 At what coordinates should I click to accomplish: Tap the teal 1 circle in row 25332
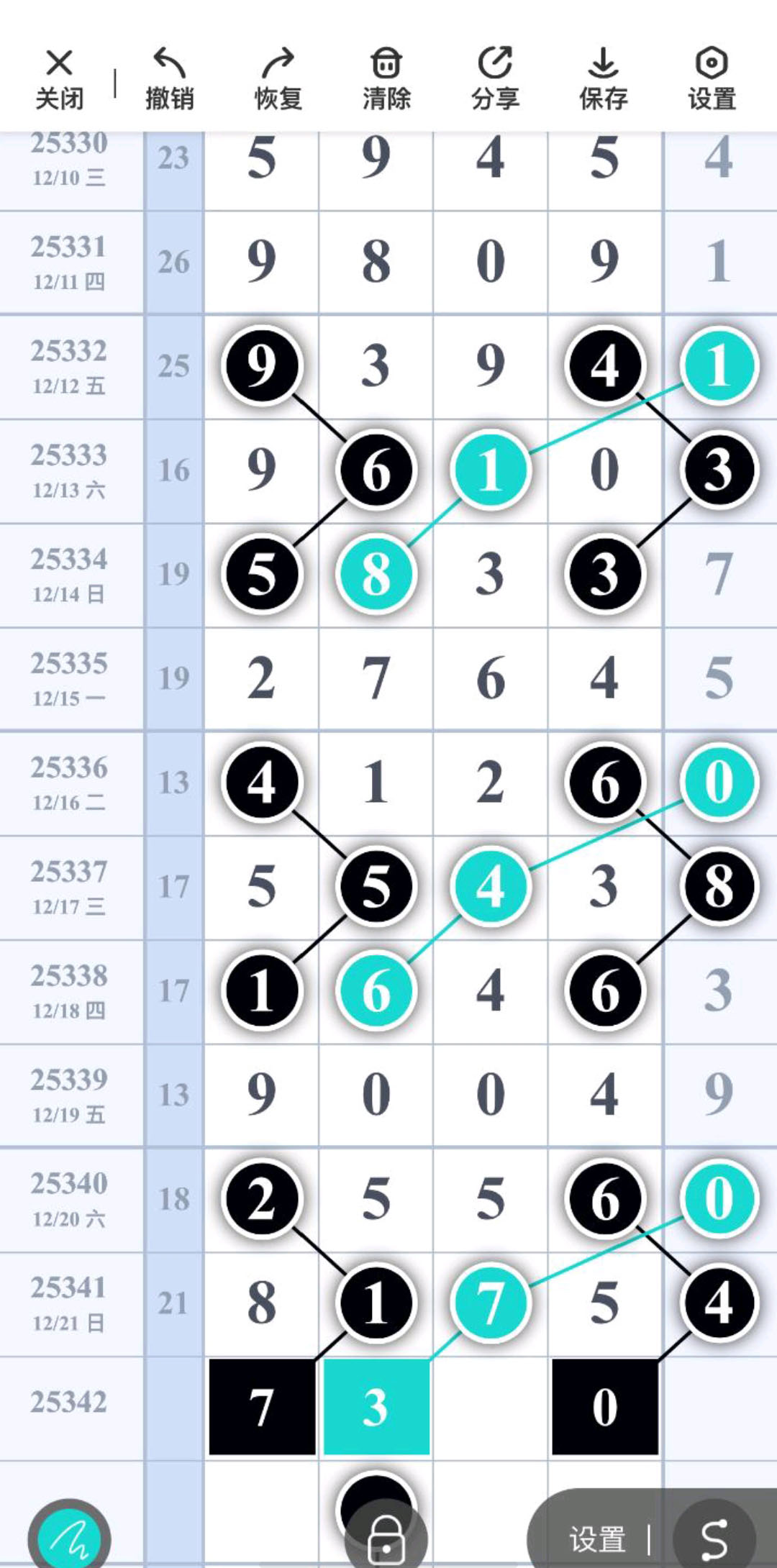(x=719, y=365)
